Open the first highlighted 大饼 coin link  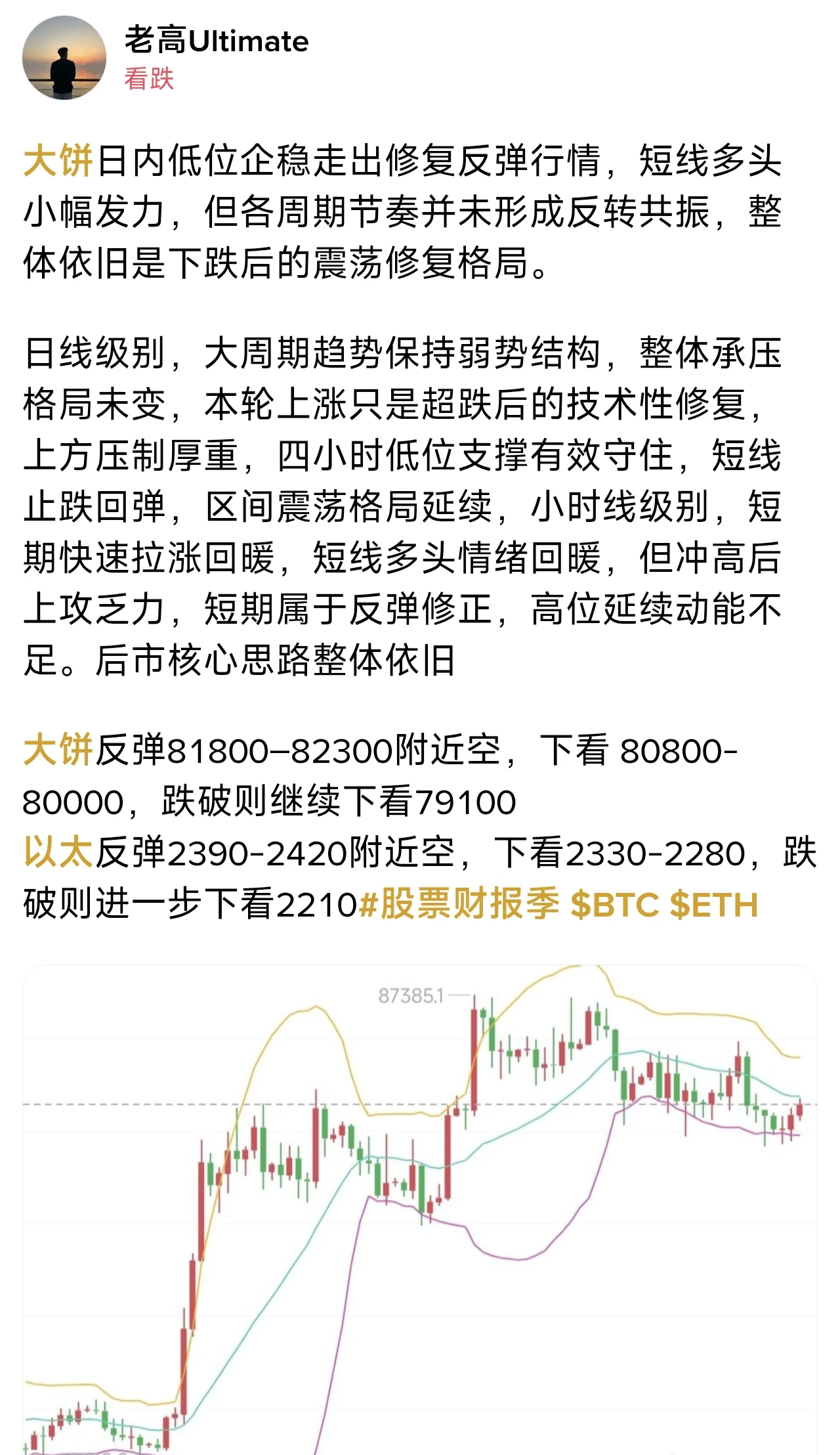[x=58, y=161]
